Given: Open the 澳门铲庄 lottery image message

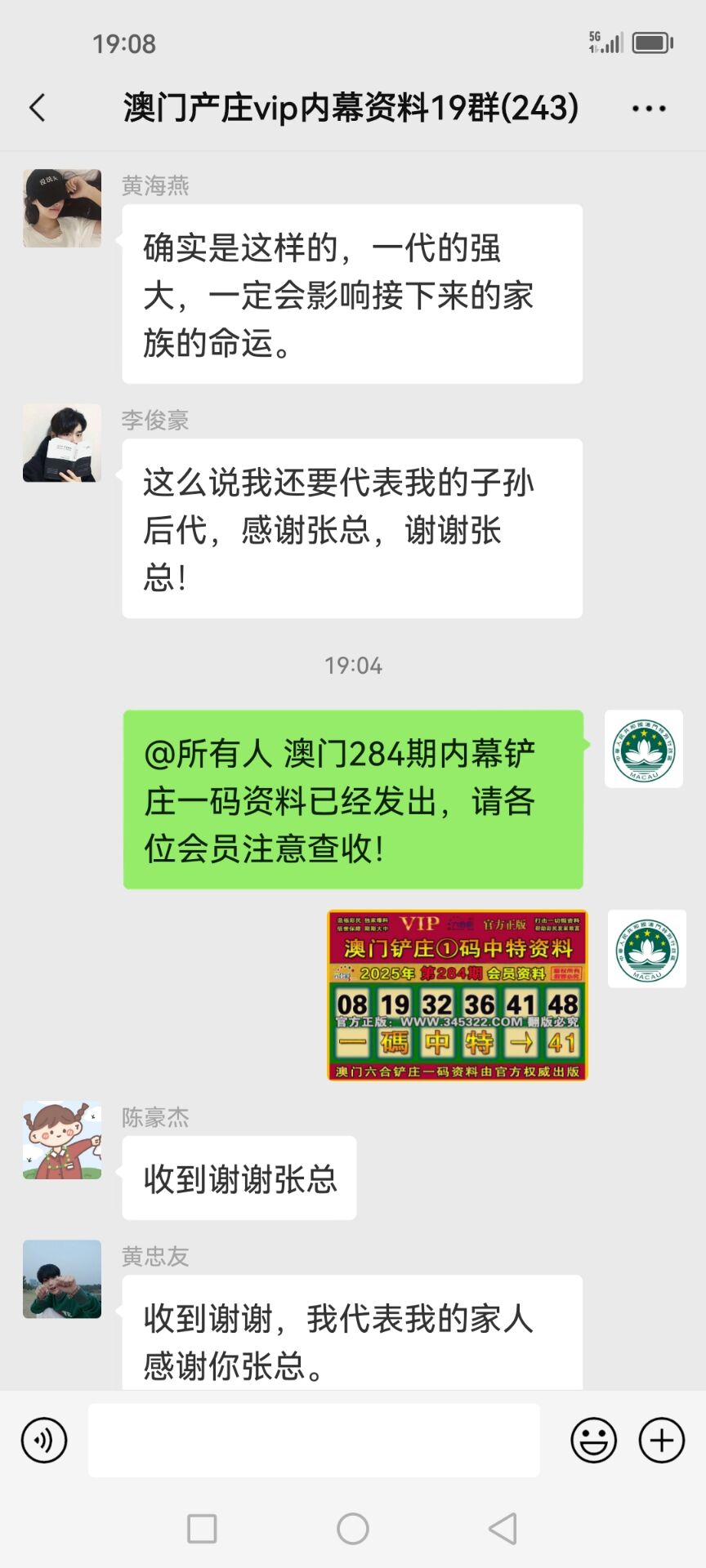Looking at the screenshot, I should [458, 996].
